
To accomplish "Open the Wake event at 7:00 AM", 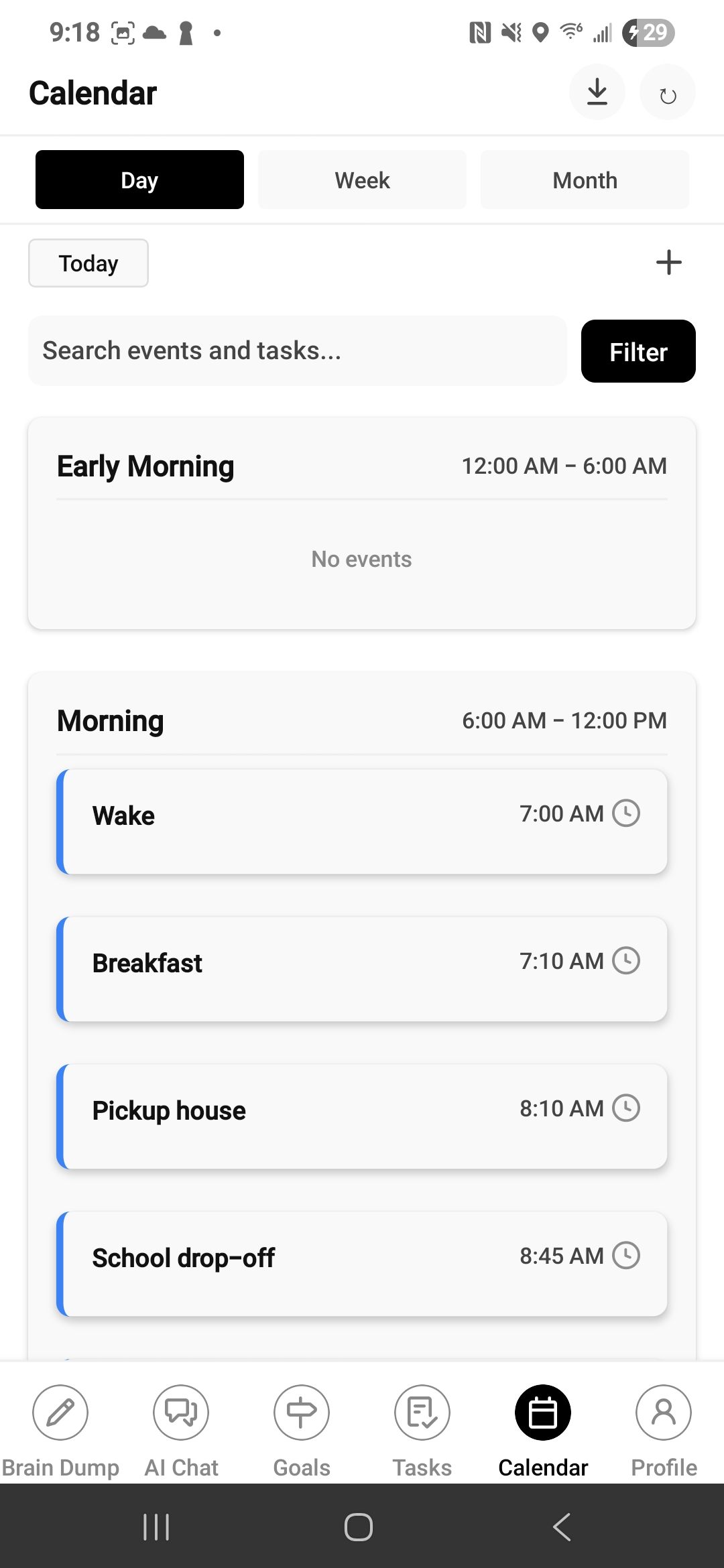I will tap(362, 822).
